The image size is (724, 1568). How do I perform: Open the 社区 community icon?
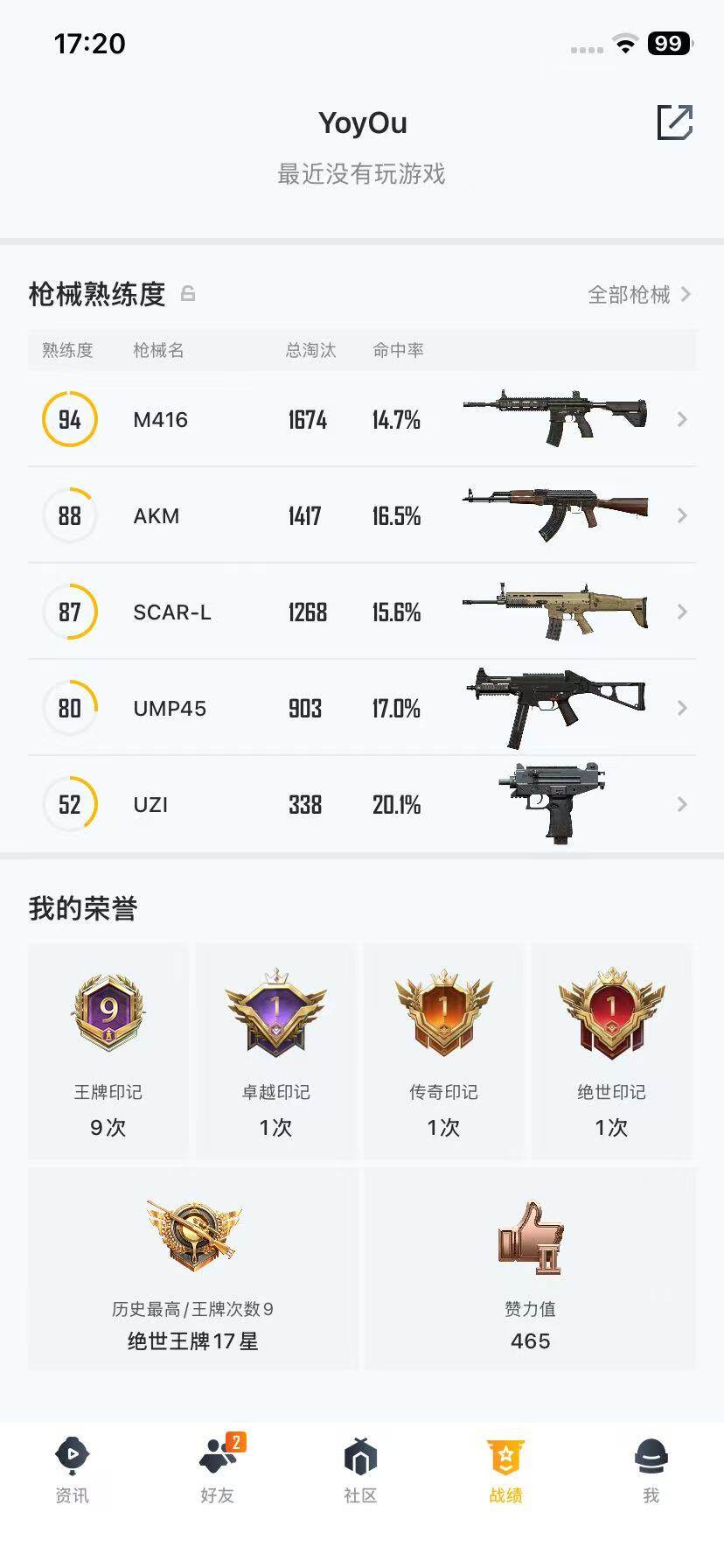tap(362, 1454)
